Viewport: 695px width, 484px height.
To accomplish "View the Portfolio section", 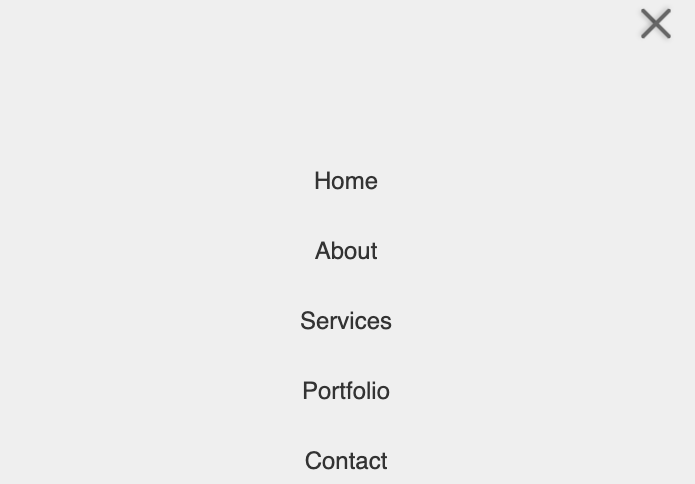I will [x=346, y=391].
